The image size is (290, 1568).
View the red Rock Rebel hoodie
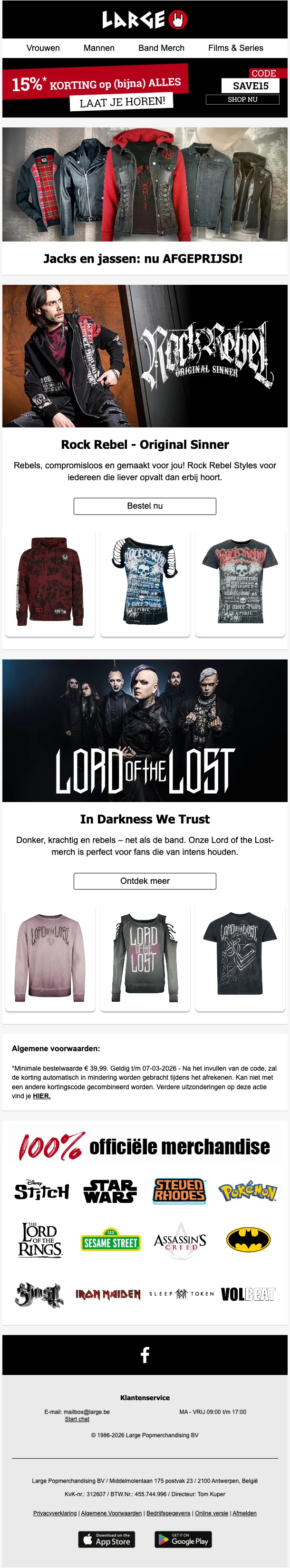[x=50, y=581]
